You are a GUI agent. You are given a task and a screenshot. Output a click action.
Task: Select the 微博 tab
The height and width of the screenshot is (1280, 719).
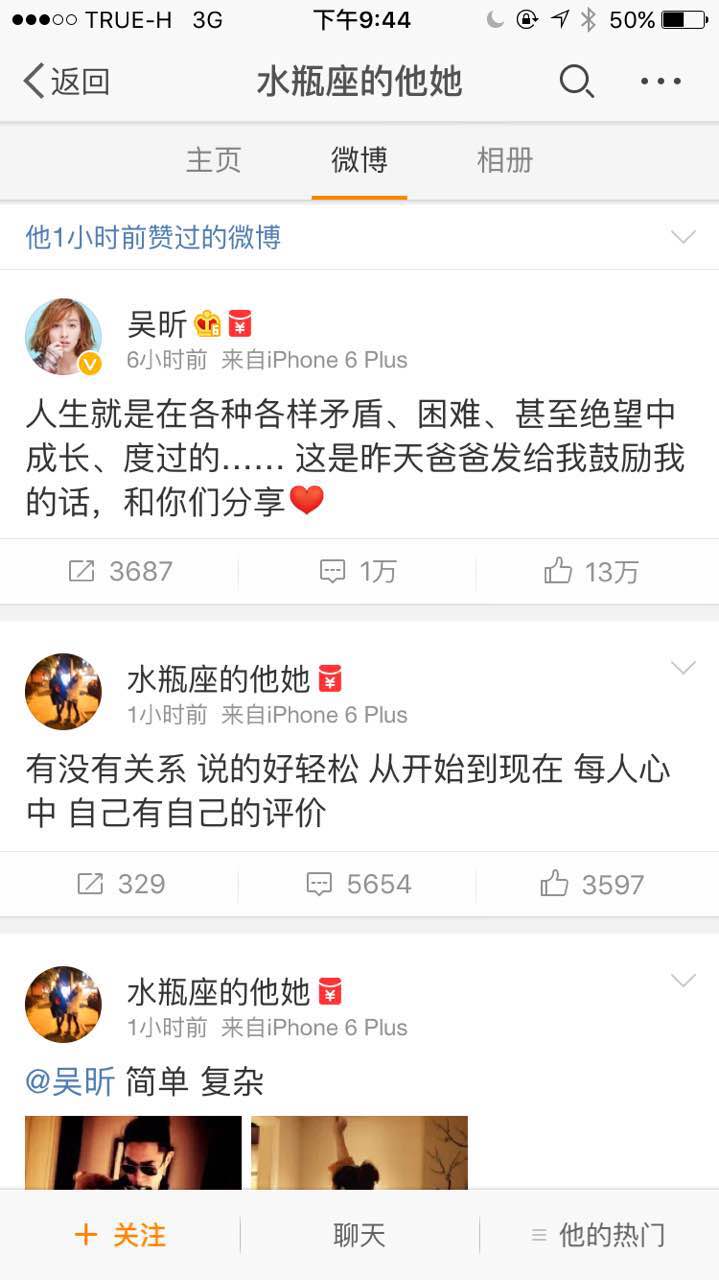[359, 160]
